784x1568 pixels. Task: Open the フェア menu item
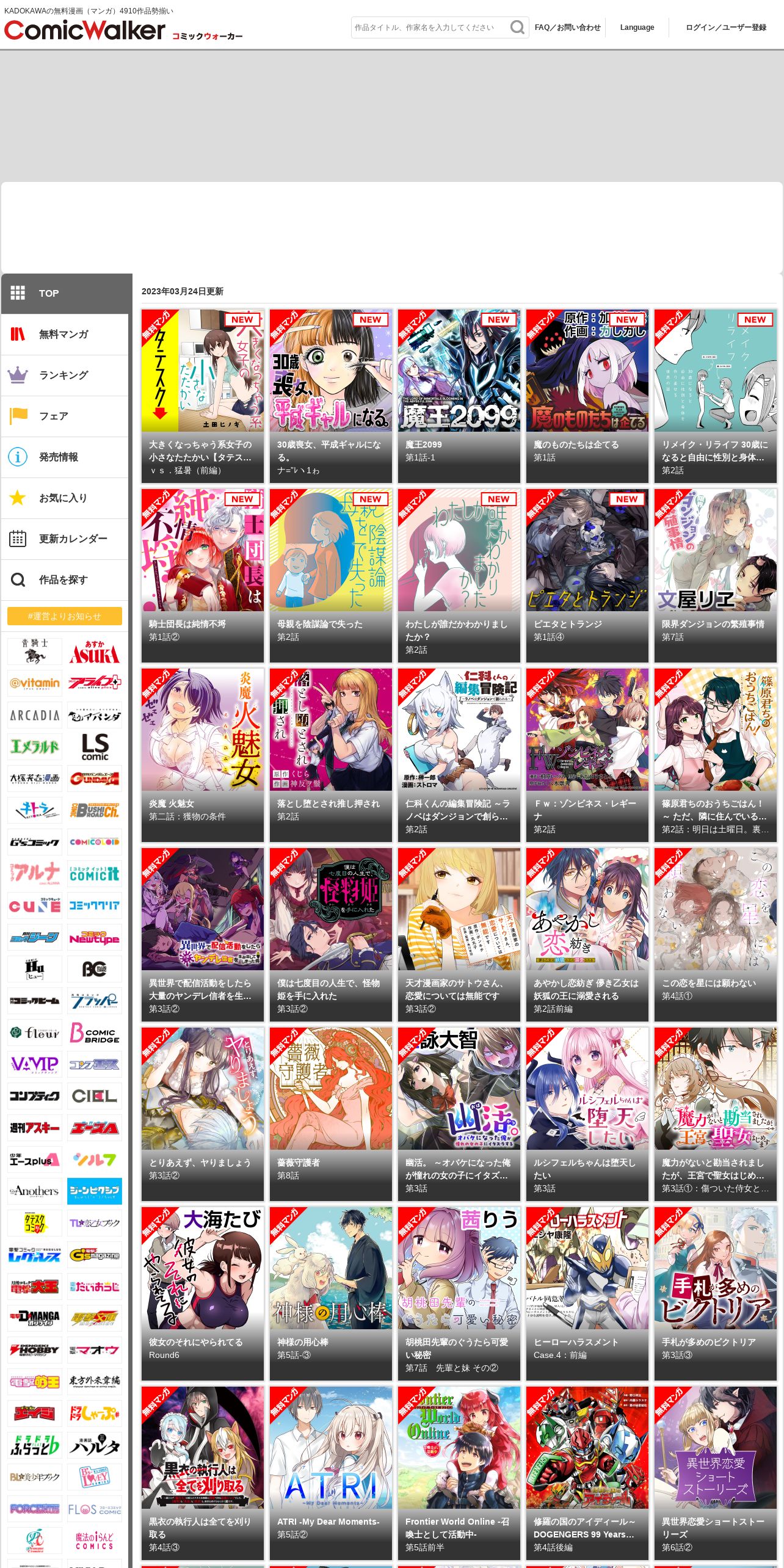click(x=65, y=416)
